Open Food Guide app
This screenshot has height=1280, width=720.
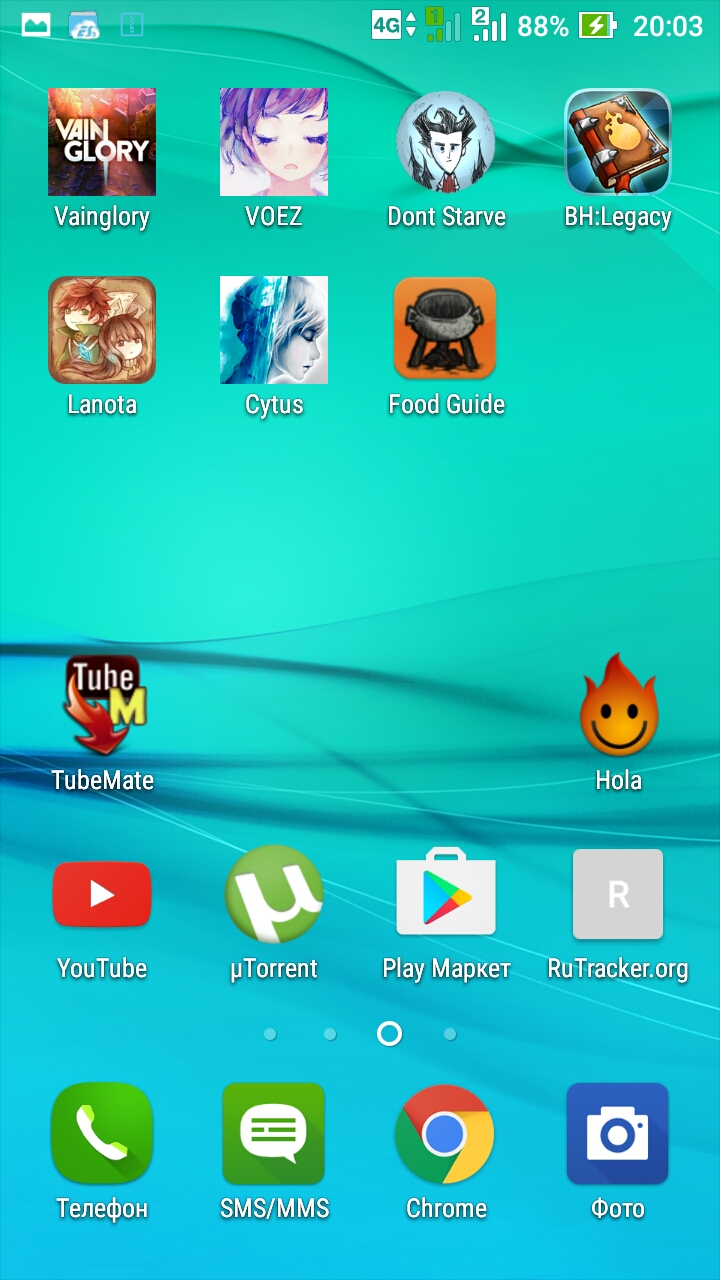pos(446,330)
